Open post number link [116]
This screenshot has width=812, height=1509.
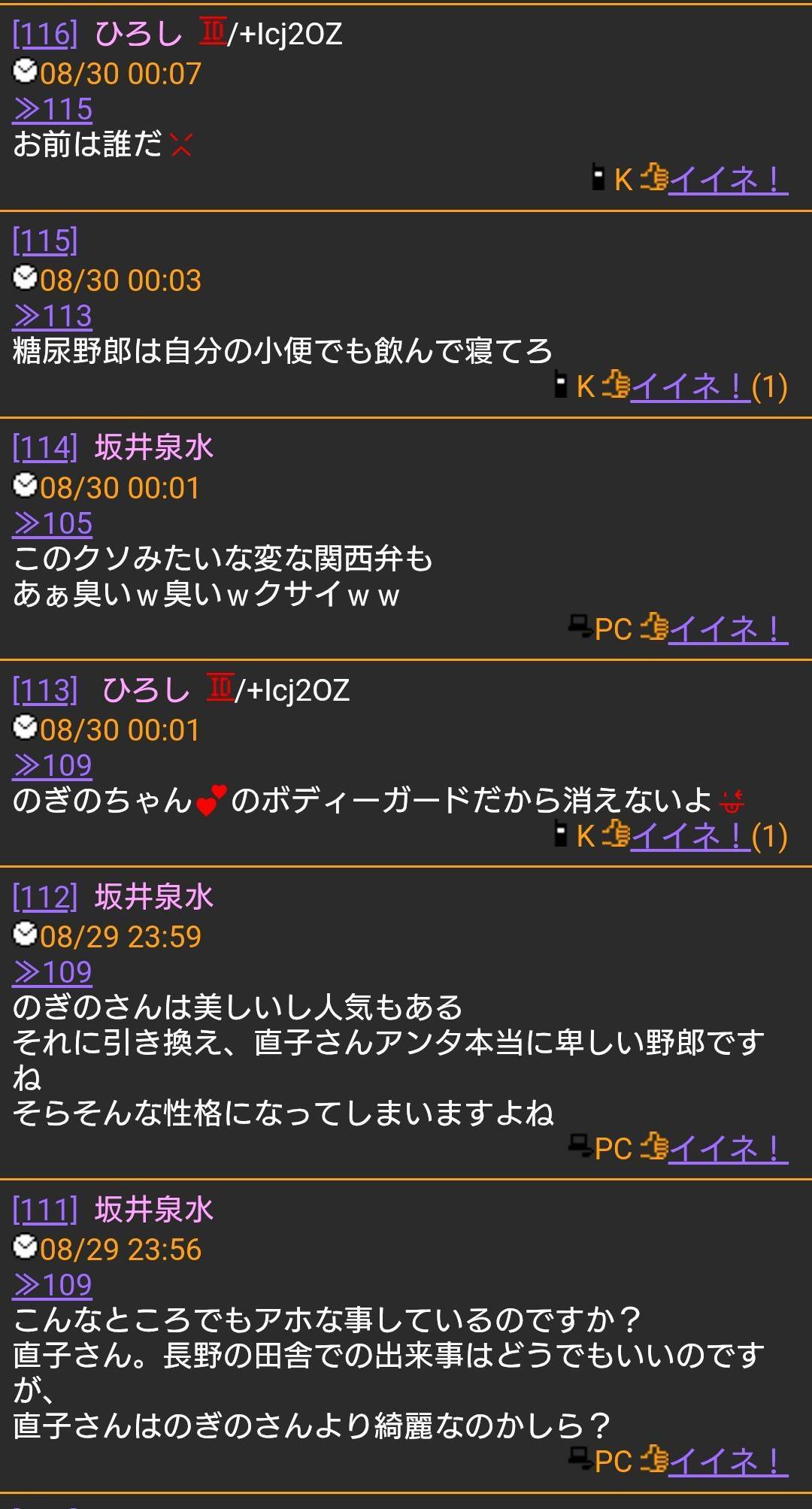pyautogui.click(x=45, y=35)
